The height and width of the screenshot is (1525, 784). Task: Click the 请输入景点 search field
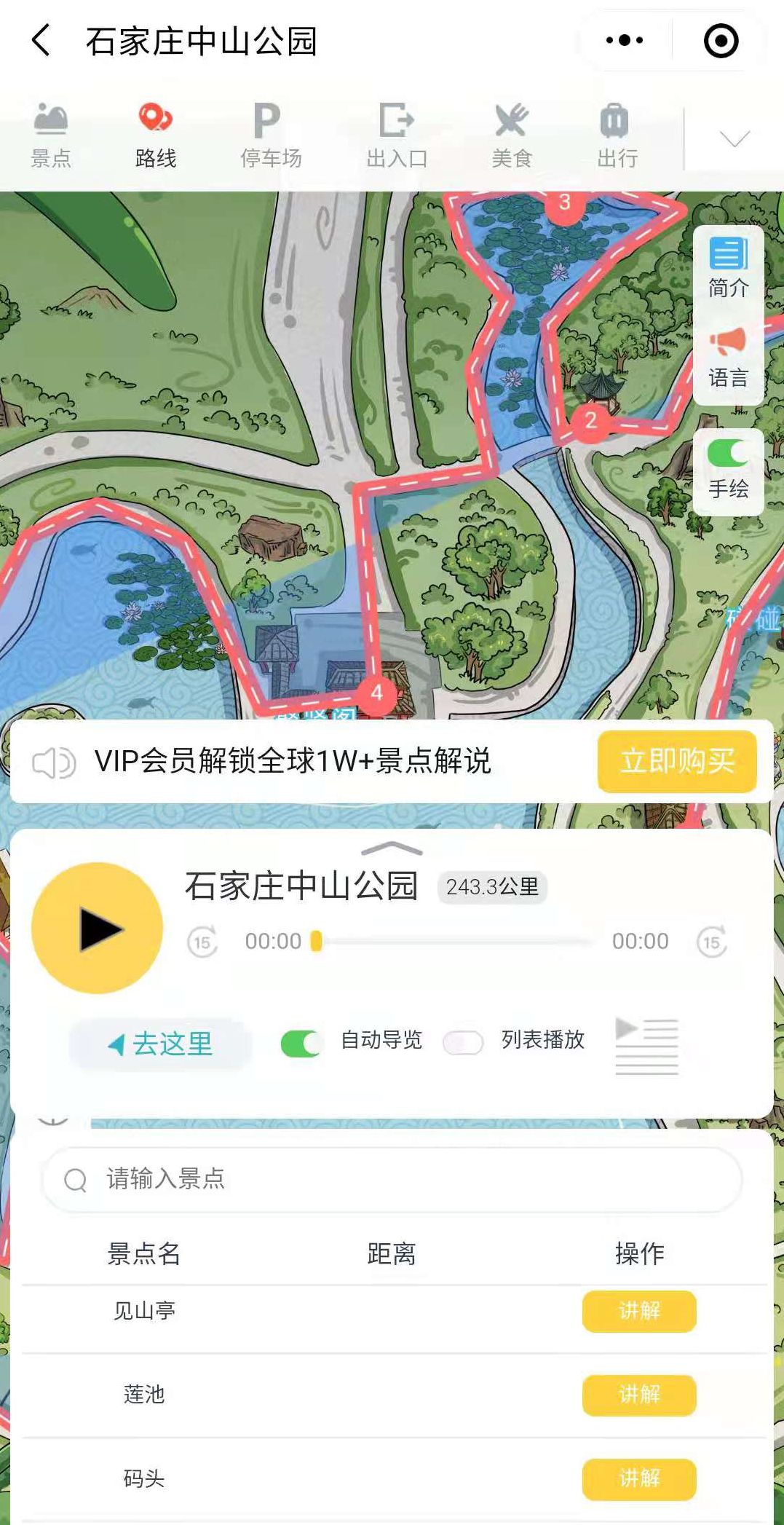pos(392,1180)
